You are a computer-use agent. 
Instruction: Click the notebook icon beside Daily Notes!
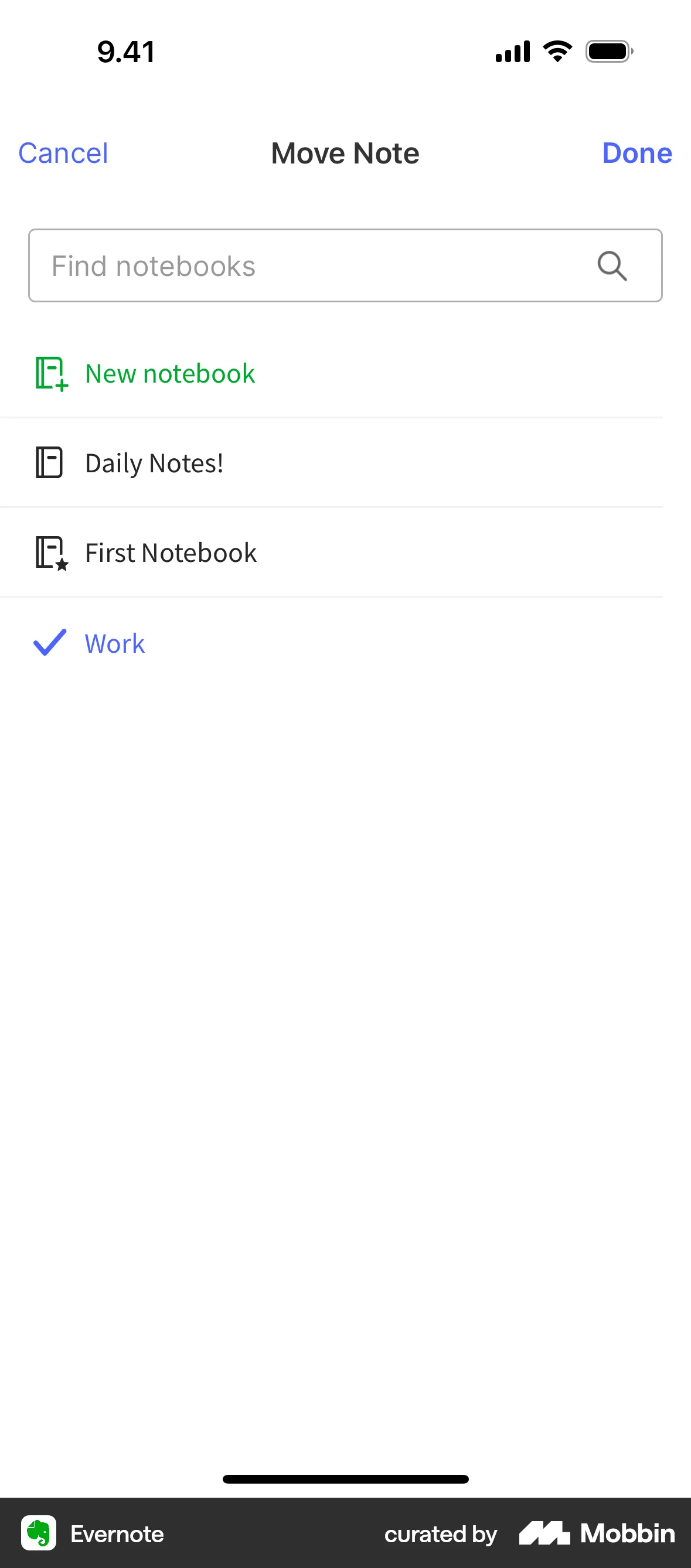tap(50, 462)
